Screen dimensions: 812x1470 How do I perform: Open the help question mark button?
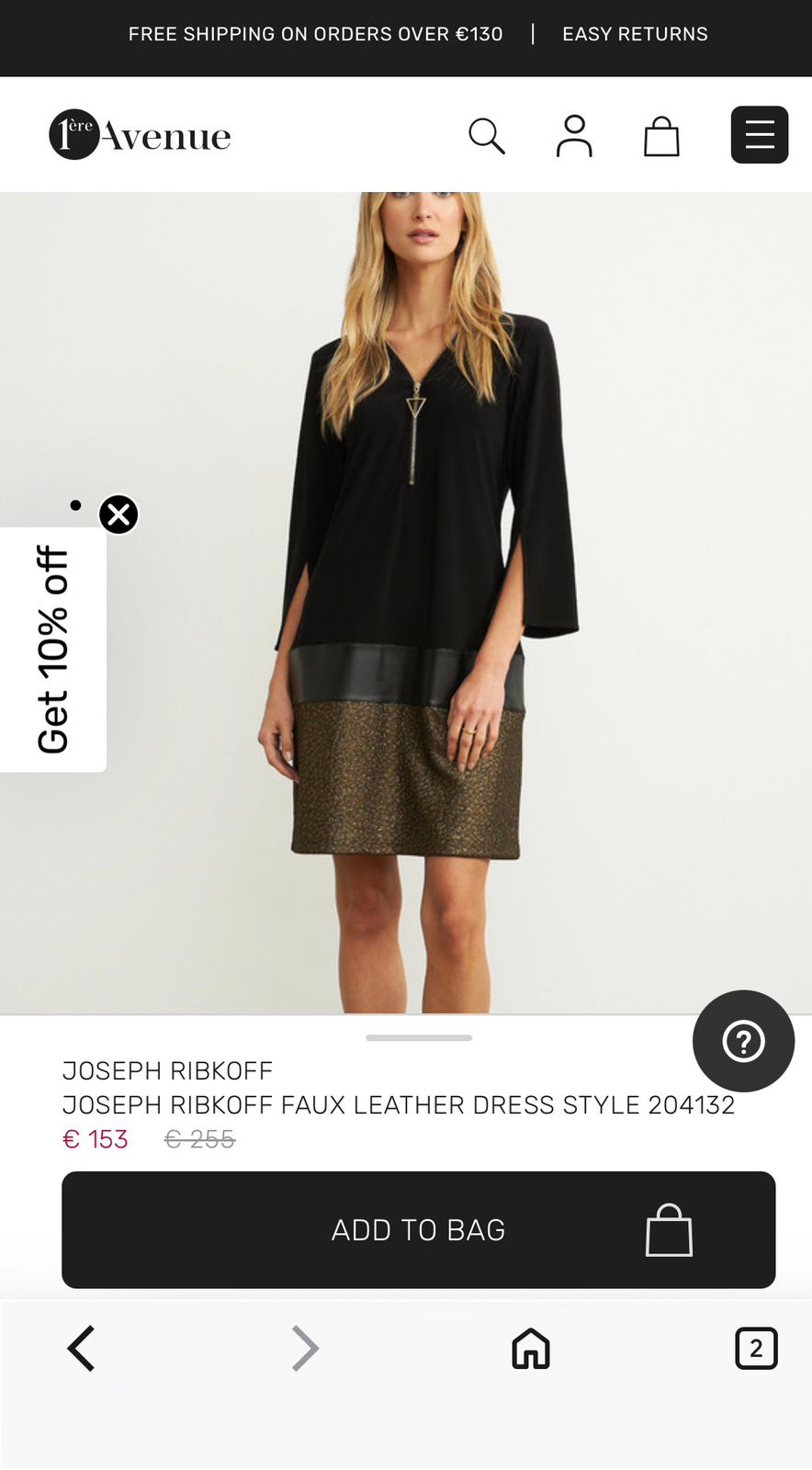[x=744, y=1041]
